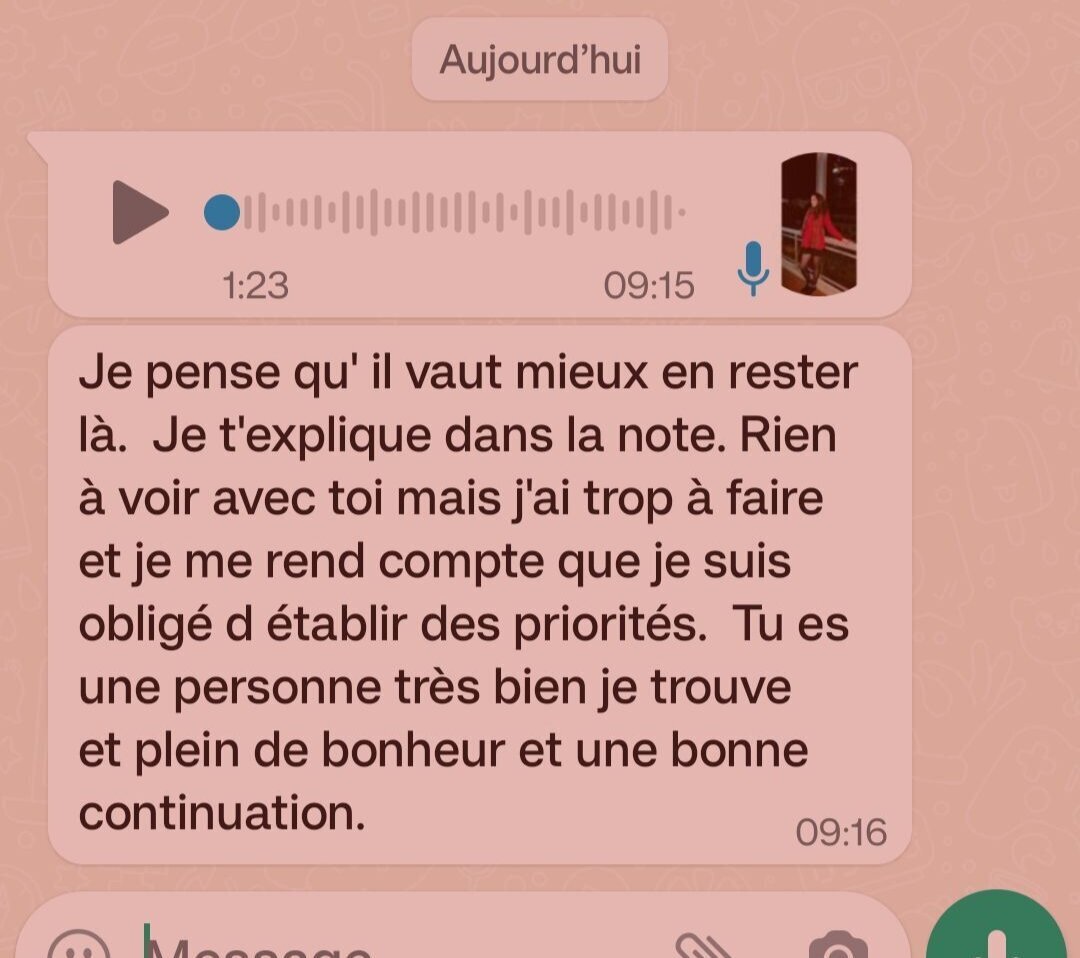Seek the voice message scrubber dot
This screenshot has width=1080, height=958.
coord(222,212)
